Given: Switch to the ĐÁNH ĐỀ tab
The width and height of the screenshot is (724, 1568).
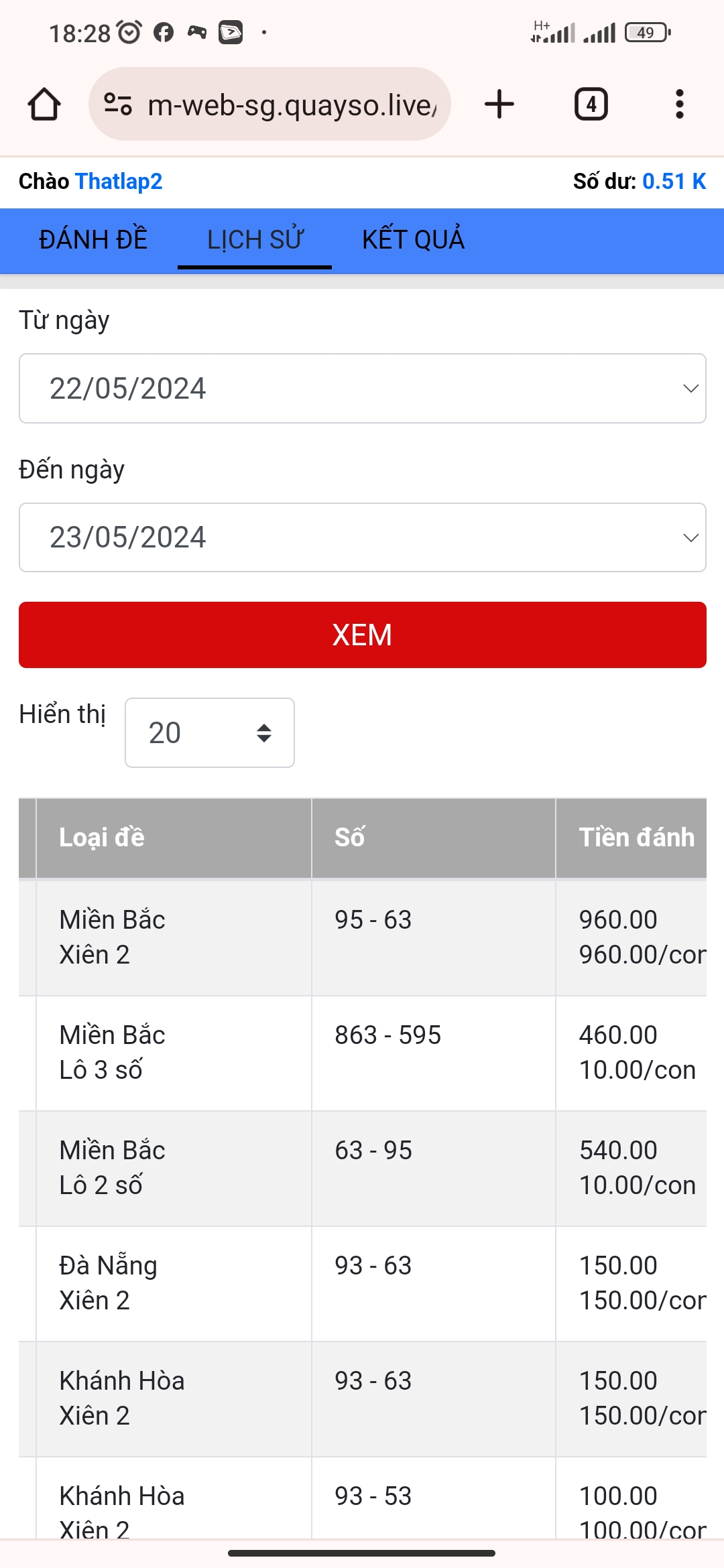Looking at the screenshot, I should (93, 240).
